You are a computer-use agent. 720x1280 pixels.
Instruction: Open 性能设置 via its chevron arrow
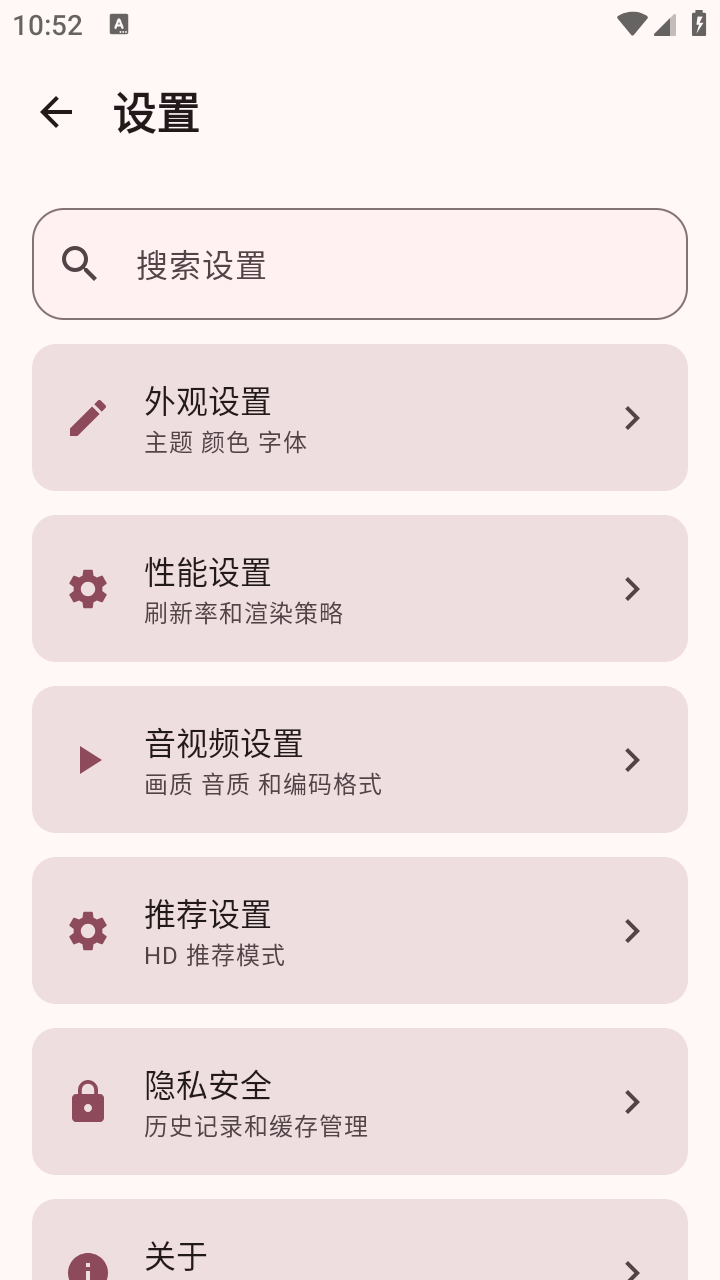click(632, 588)
